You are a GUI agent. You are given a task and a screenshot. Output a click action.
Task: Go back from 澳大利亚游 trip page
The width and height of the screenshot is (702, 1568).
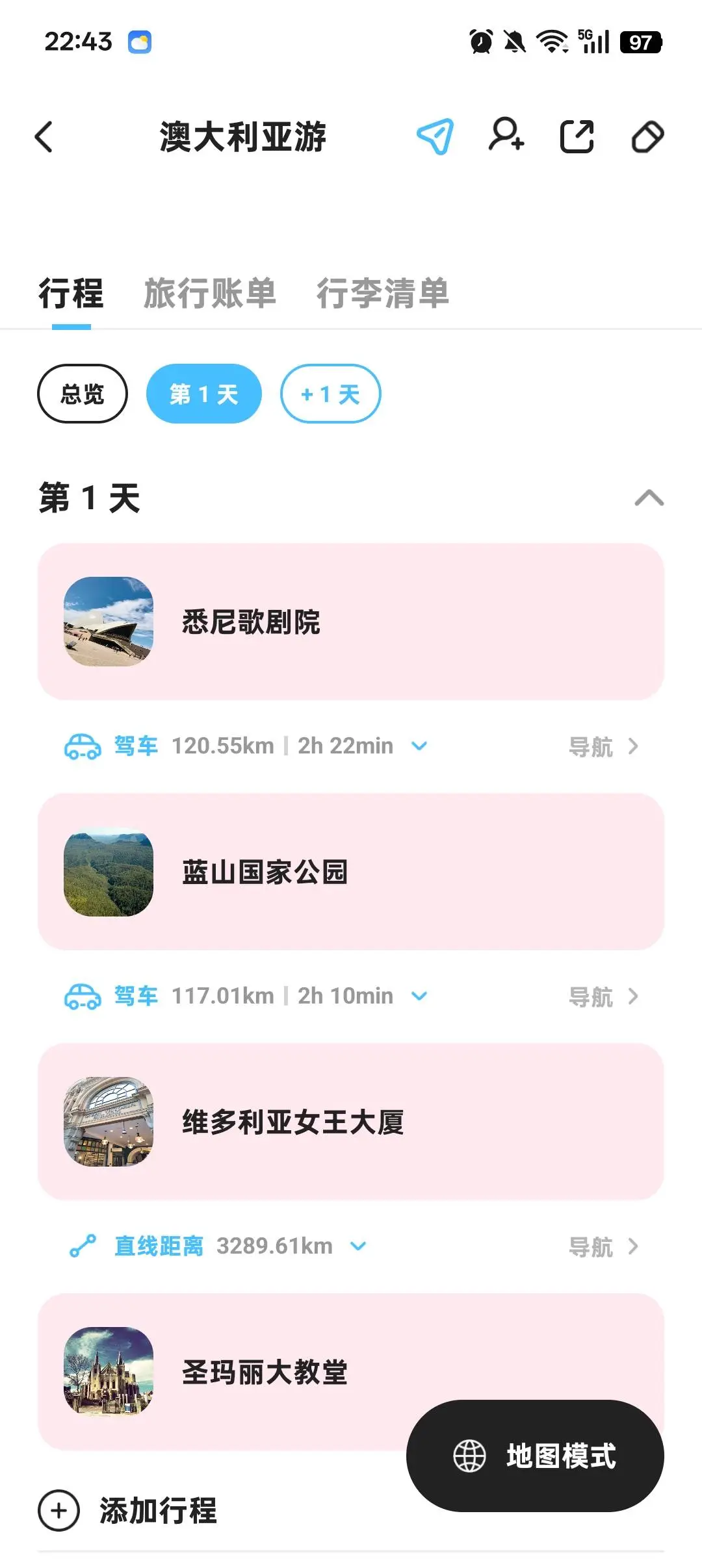point(44,137)
